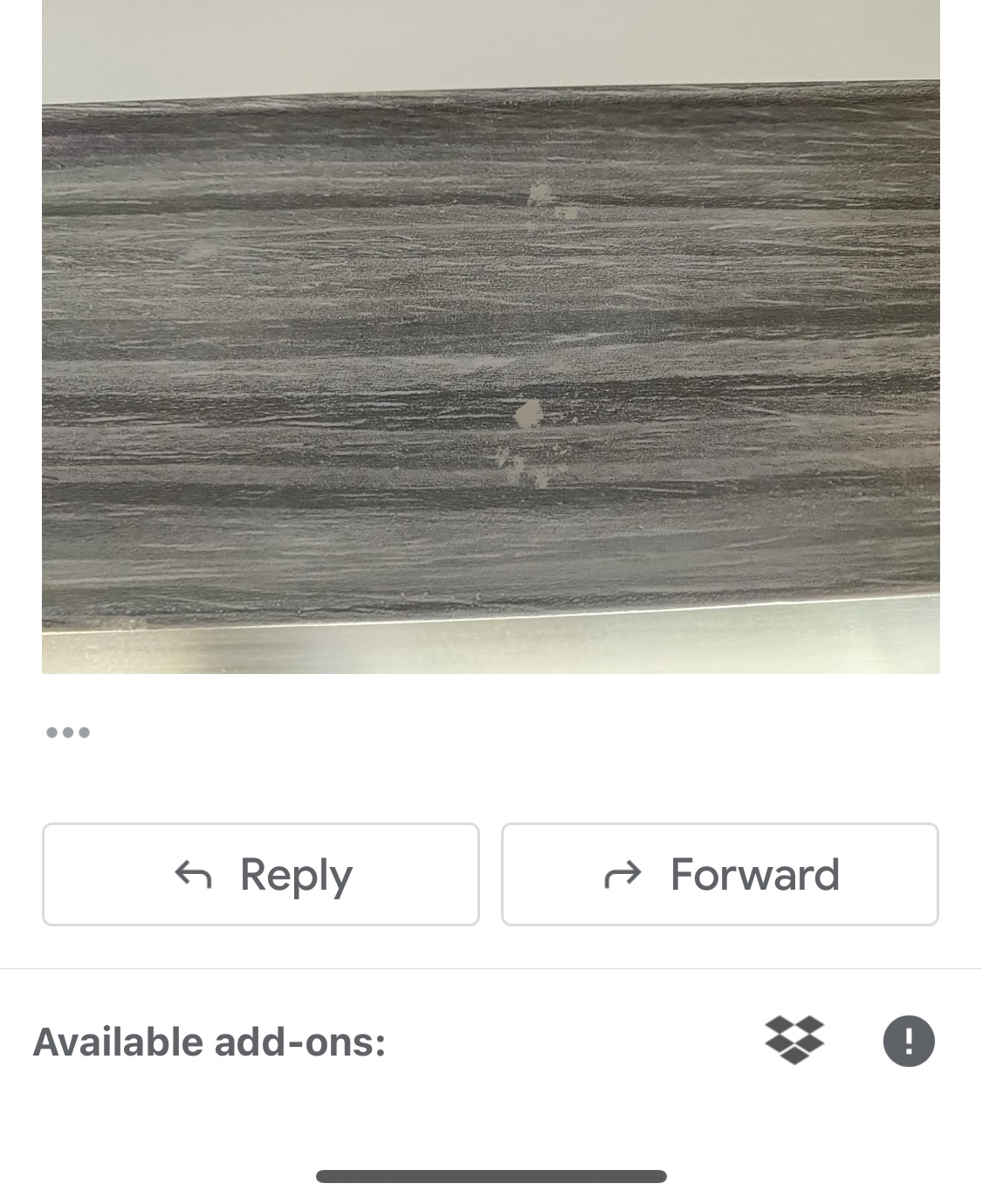This screenshot has width=982, height=1204.
Task: Open the Dropbox add-on
Action: [x=794, y=1040]
